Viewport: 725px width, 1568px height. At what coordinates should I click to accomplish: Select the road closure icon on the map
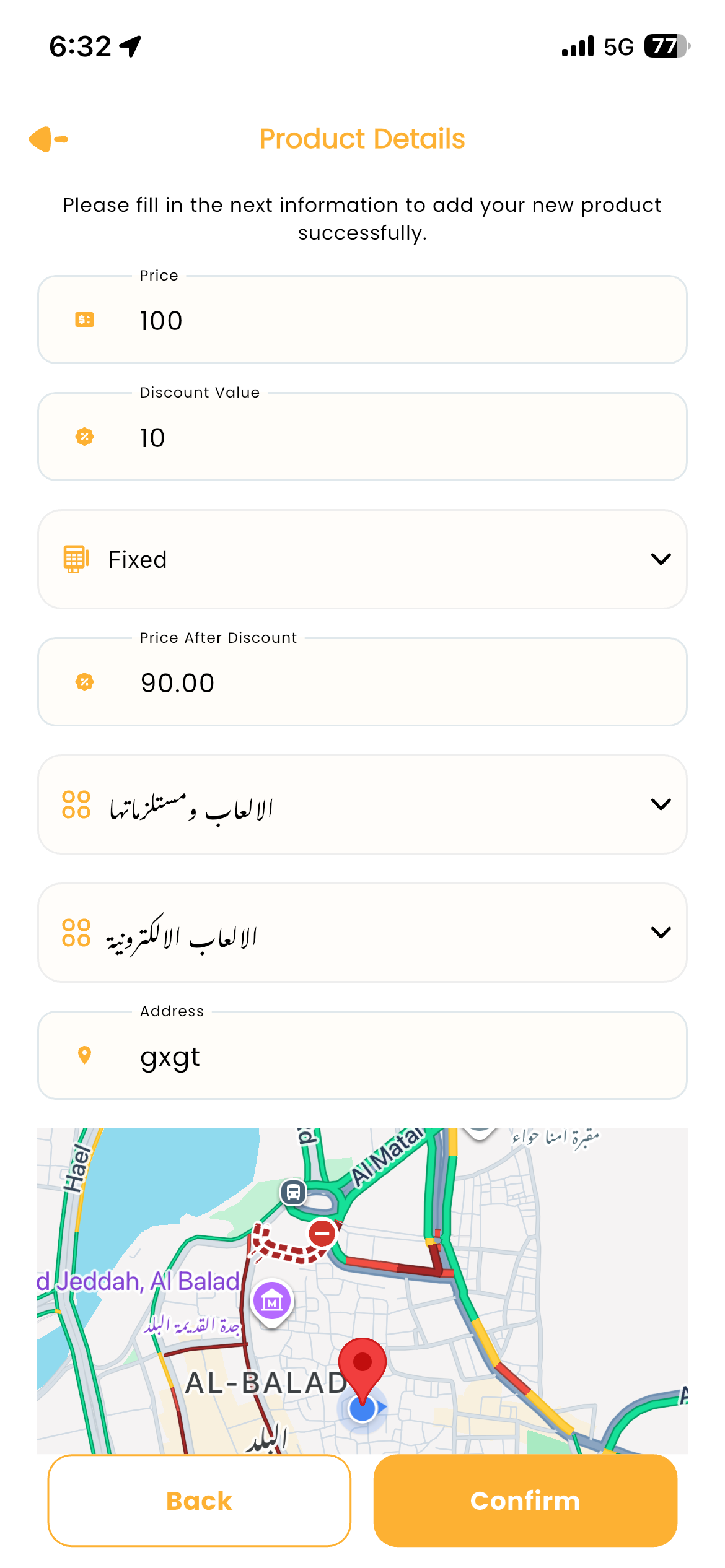pos(322,1233)
